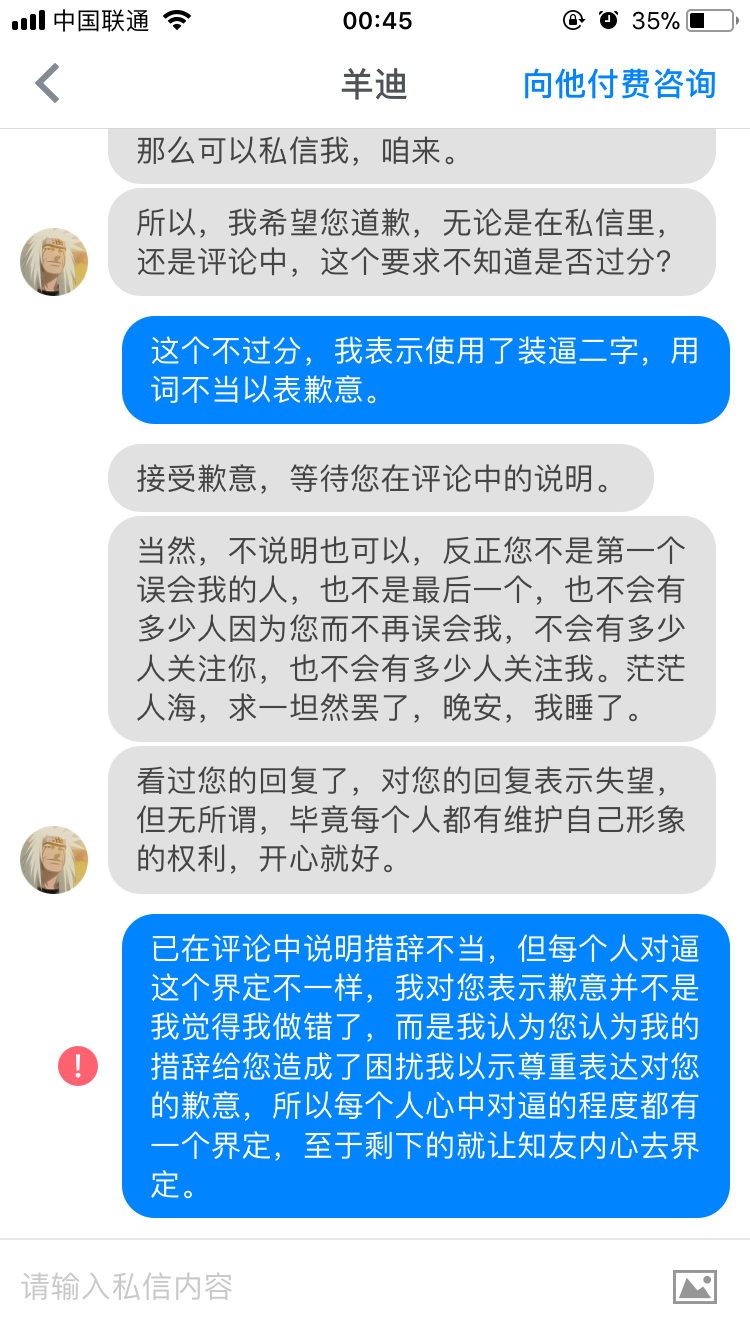Focus the 请输入私信内容 message input field
The height and width of the screenshot is (1334, 750).
click(330, 1286)
